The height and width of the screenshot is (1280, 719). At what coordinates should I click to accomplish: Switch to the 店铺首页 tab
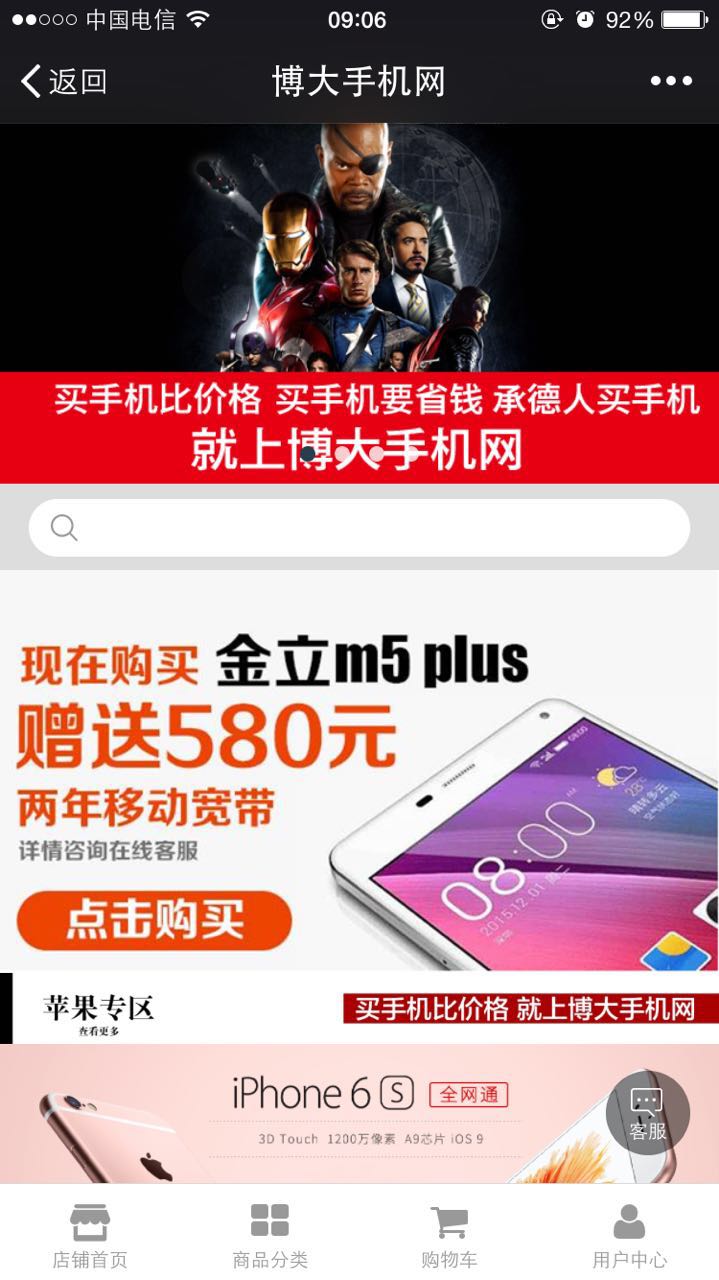90,1234
